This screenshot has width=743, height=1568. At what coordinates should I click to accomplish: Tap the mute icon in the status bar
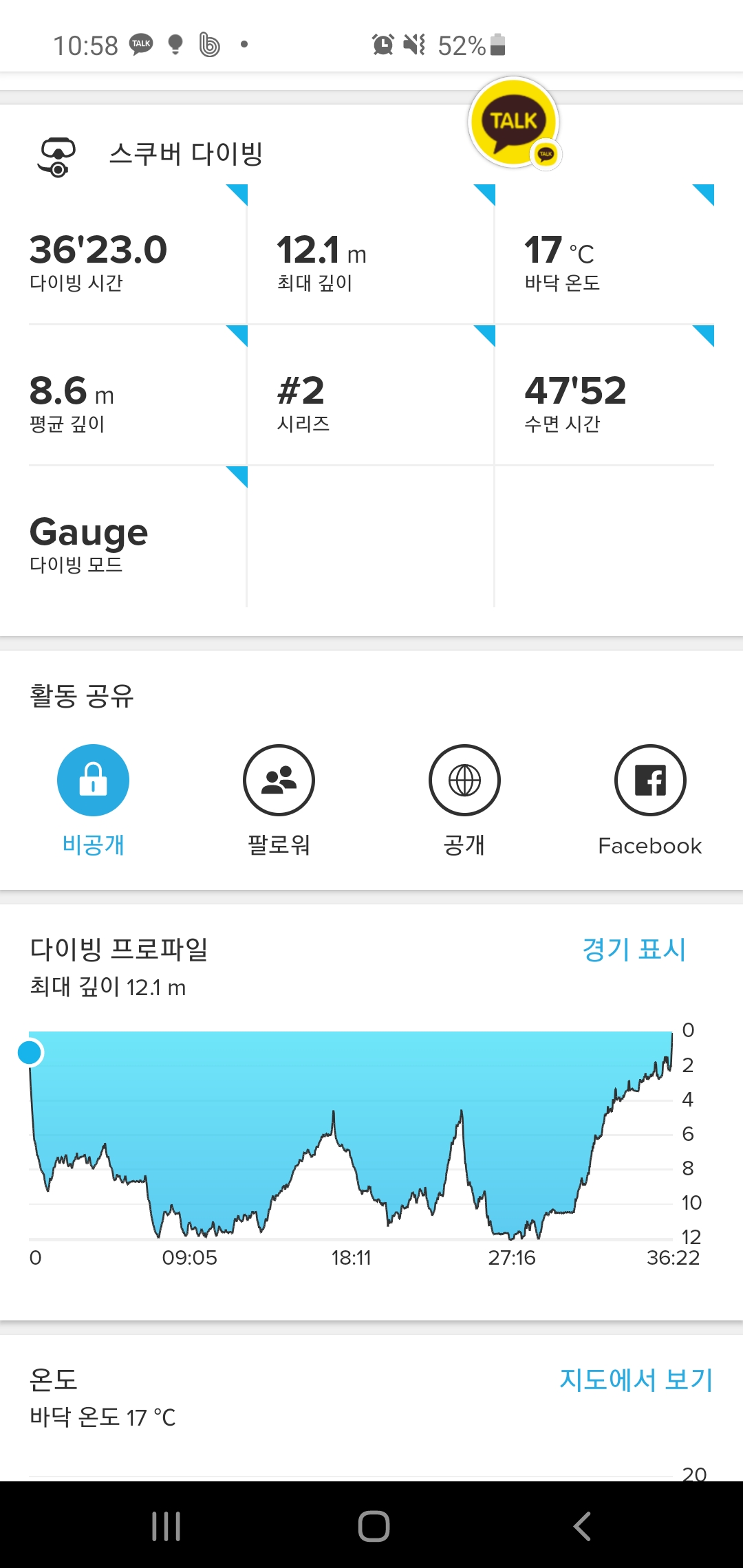click(x=413, y=44)
